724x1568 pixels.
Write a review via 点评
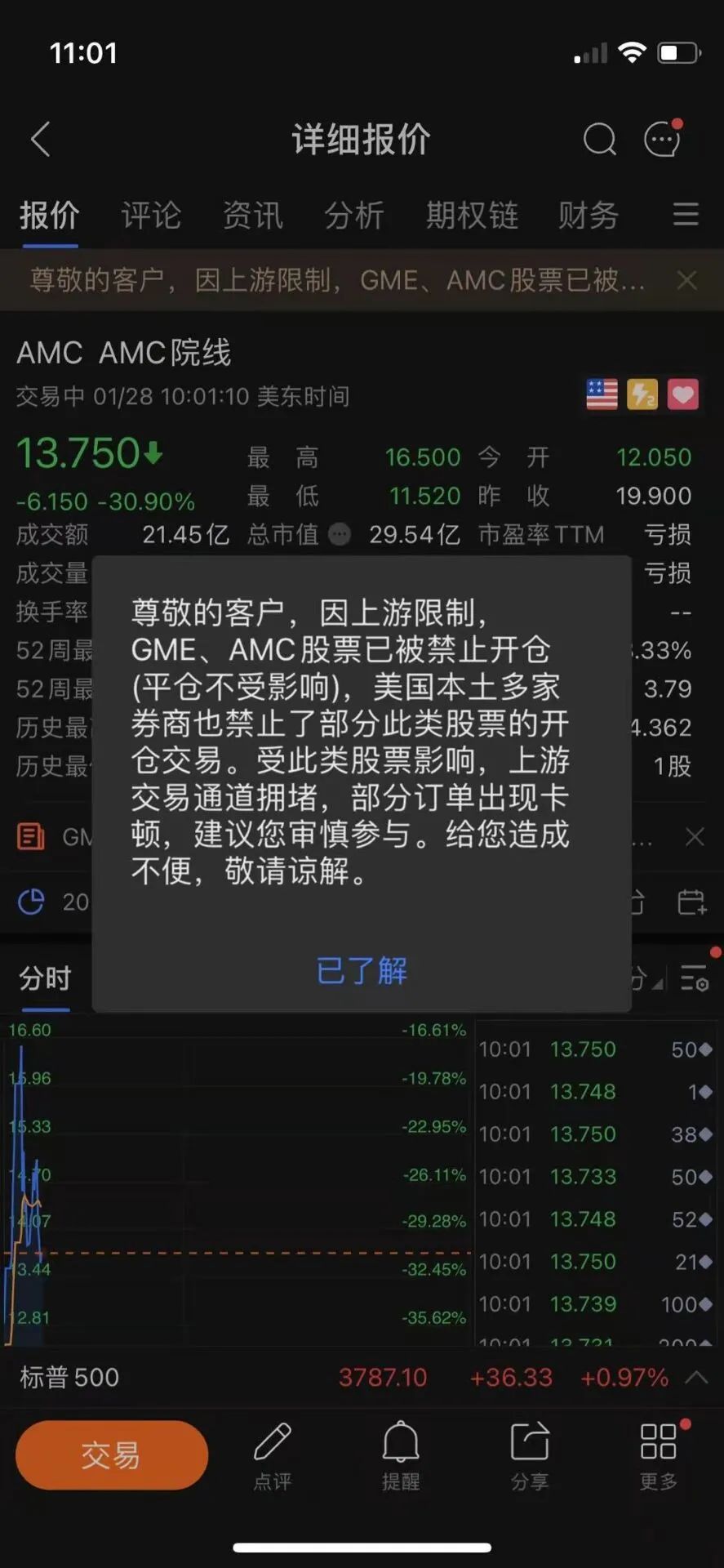pos(273,1454)
